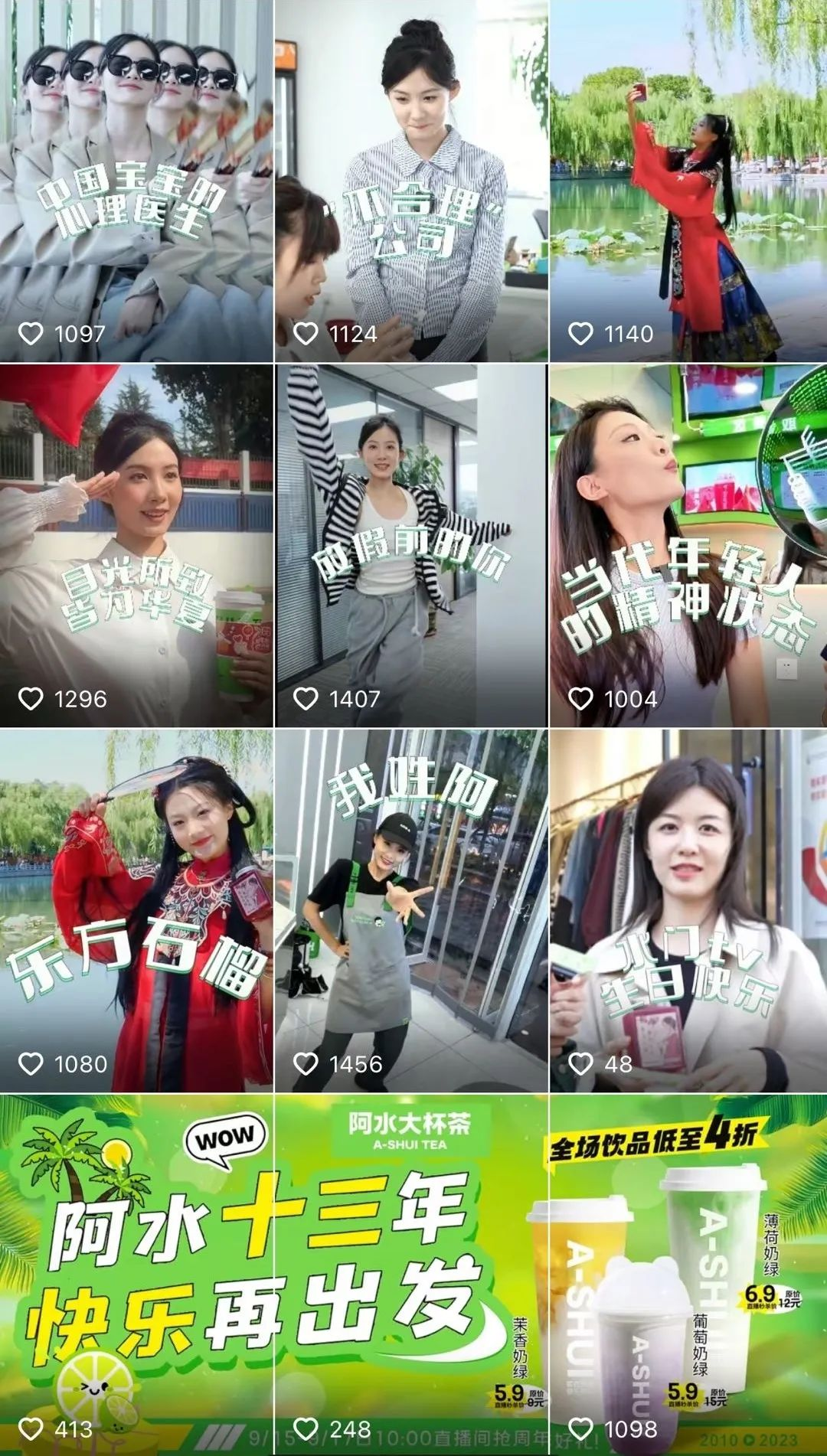Play the "不合理"公司 video
Viewport: 827px width, 1456px height.
[411, 181]
